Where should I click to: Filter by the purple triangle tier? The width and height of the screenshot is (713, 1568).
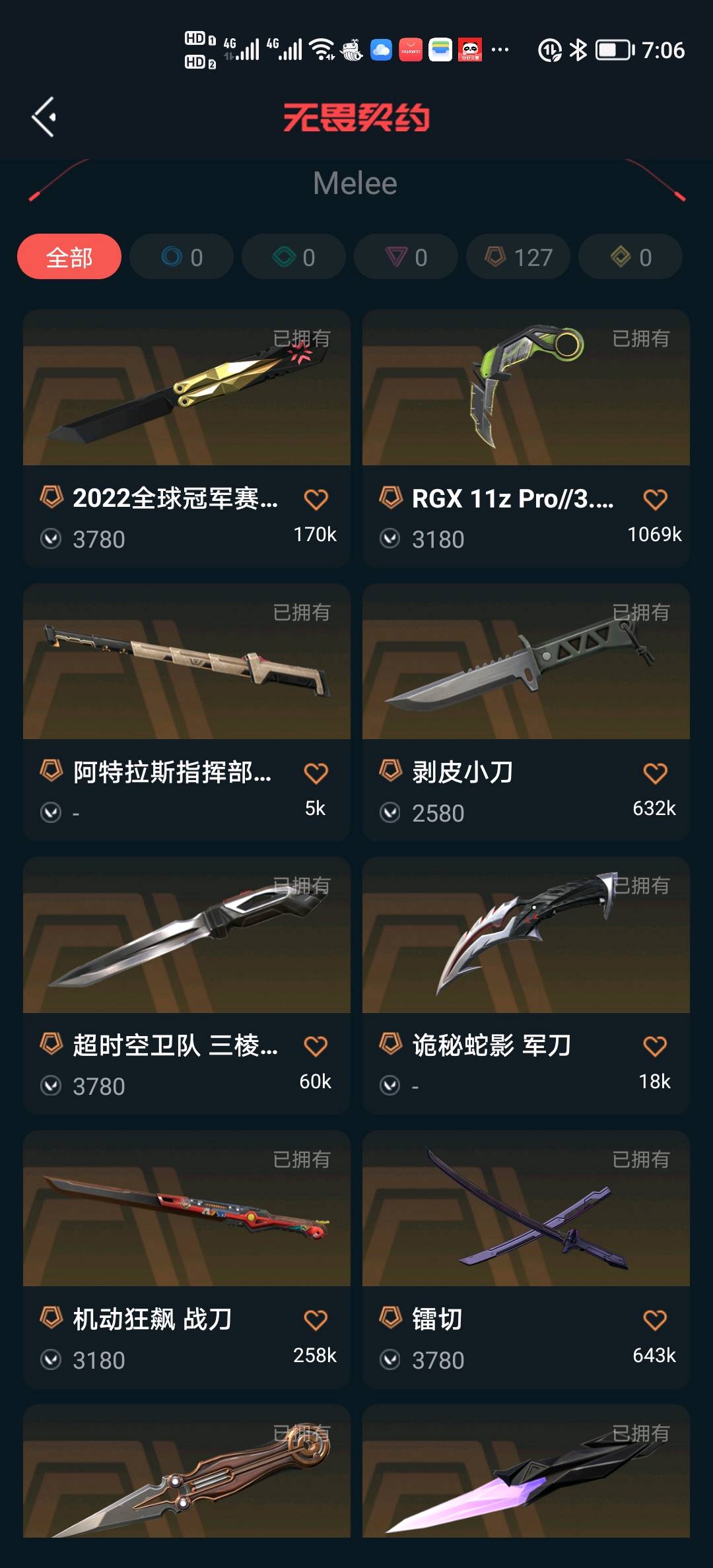(406, 257)
